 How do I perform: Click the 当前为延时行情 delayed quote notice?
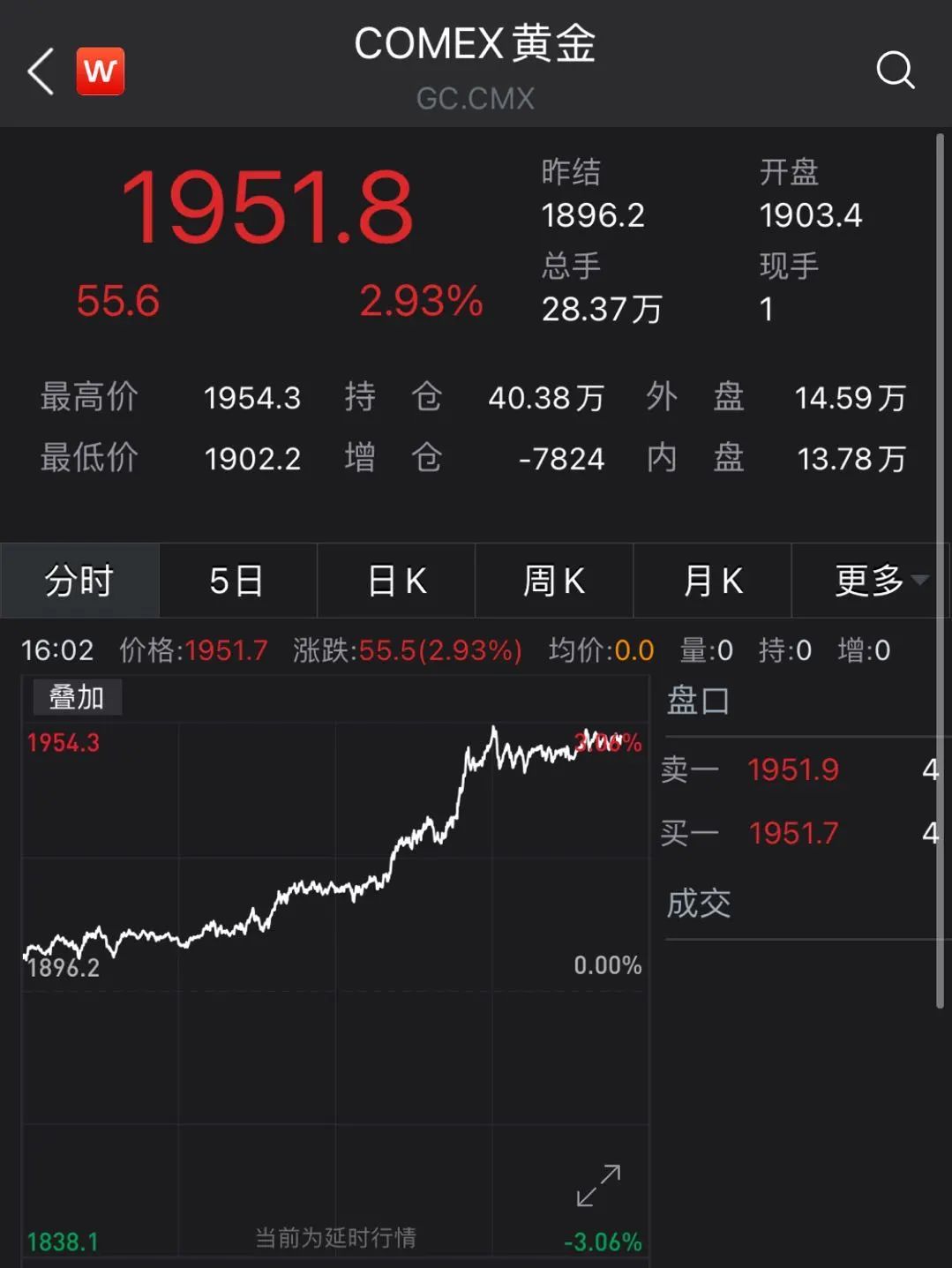coord(335,1239)
